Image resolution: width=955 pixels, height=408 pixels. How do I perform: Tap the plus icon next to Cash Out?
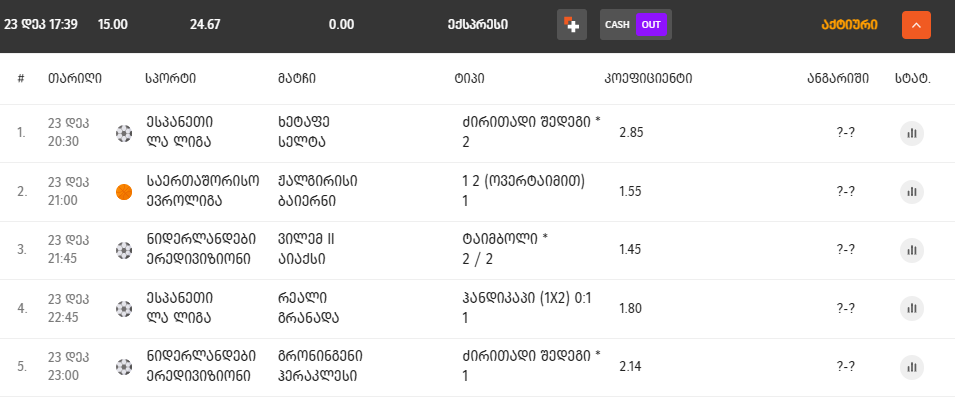[572, 25]
